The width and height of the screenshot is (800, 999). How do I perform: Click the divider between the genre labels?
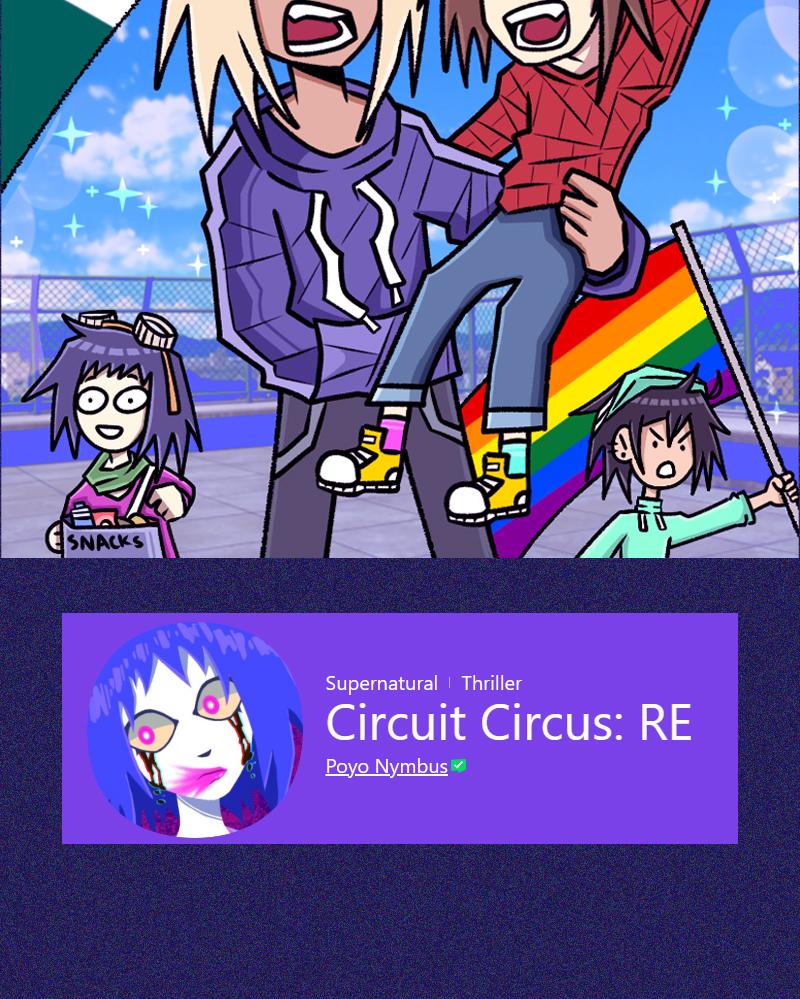pyautogui.click(x=450, y=682)
